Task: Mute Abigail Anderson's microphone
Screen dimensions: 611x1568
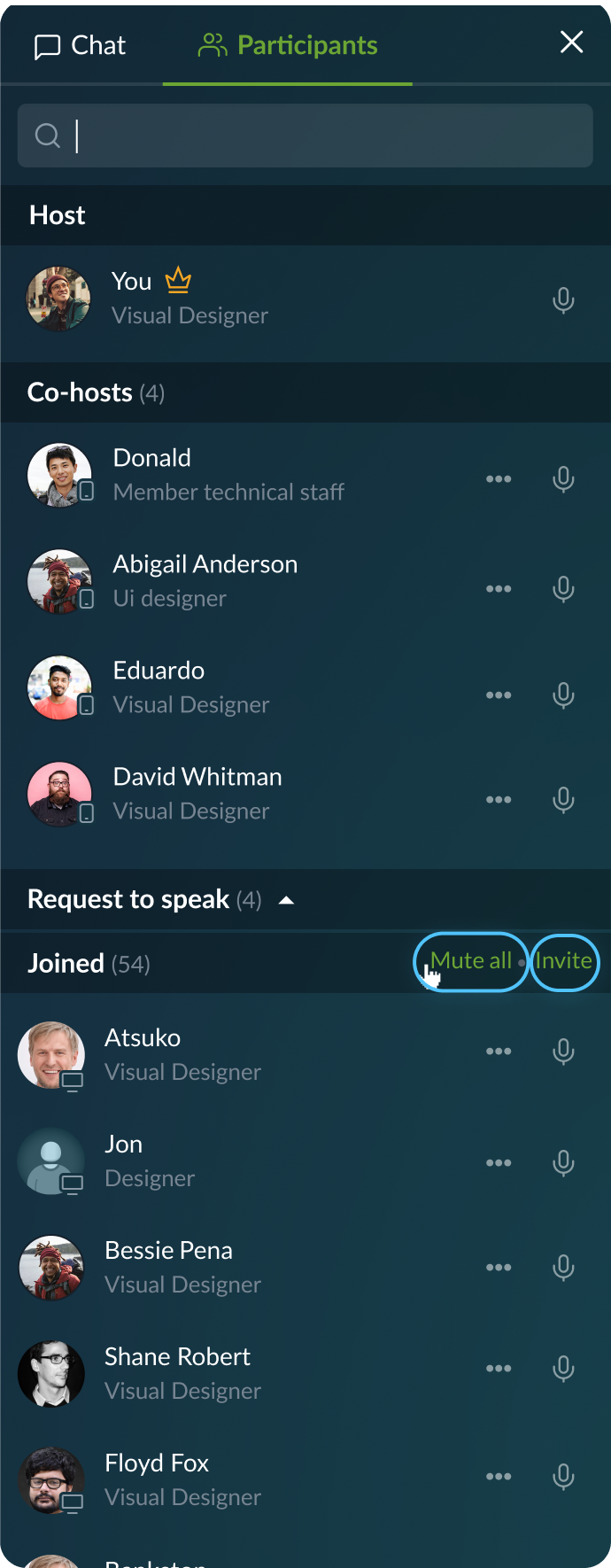Action: 563,589
